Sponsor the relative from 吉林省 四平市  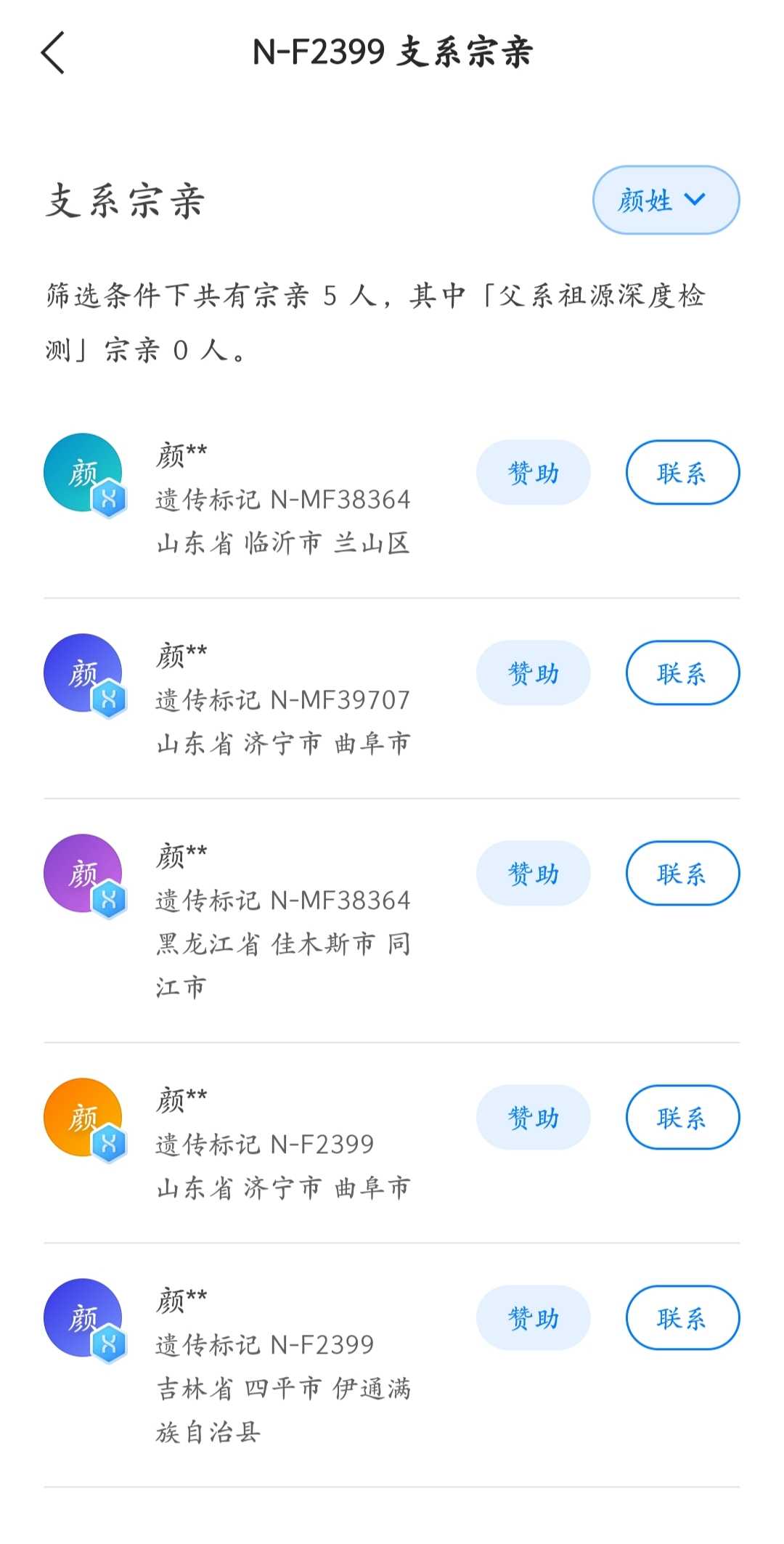tap(533, 1318)
